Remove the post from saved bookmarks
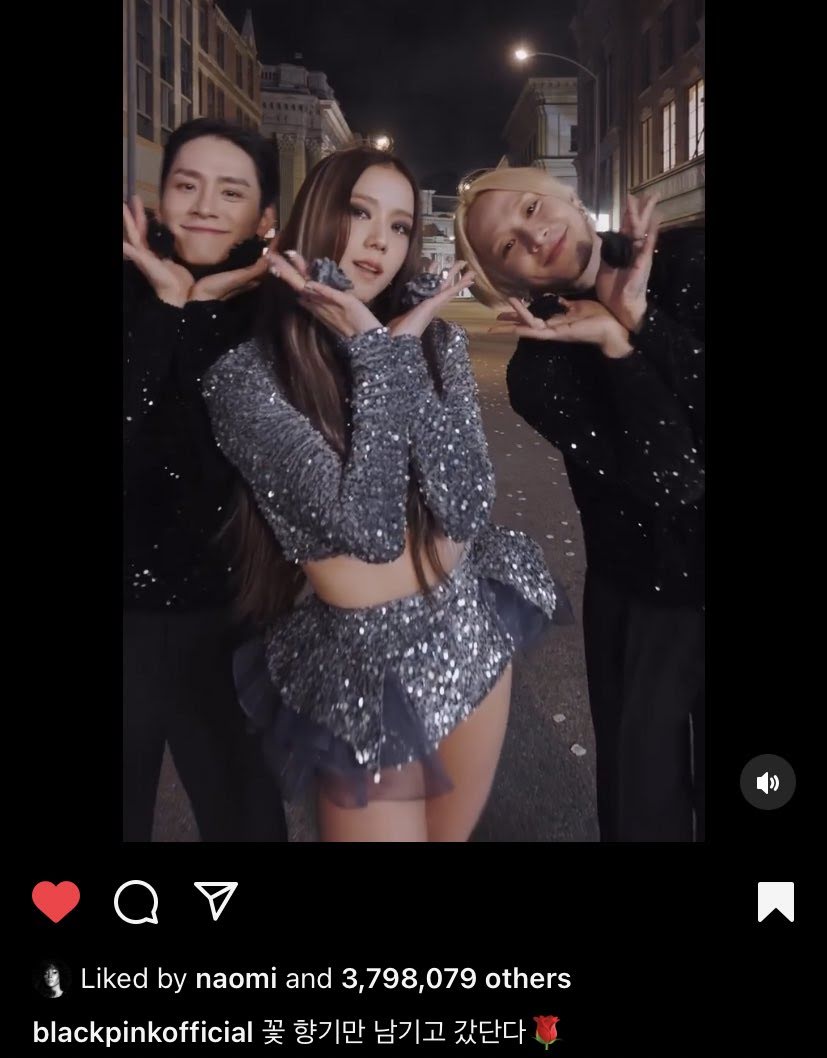This screenshot has height=1058, width=827. click(x=775, y=902)
